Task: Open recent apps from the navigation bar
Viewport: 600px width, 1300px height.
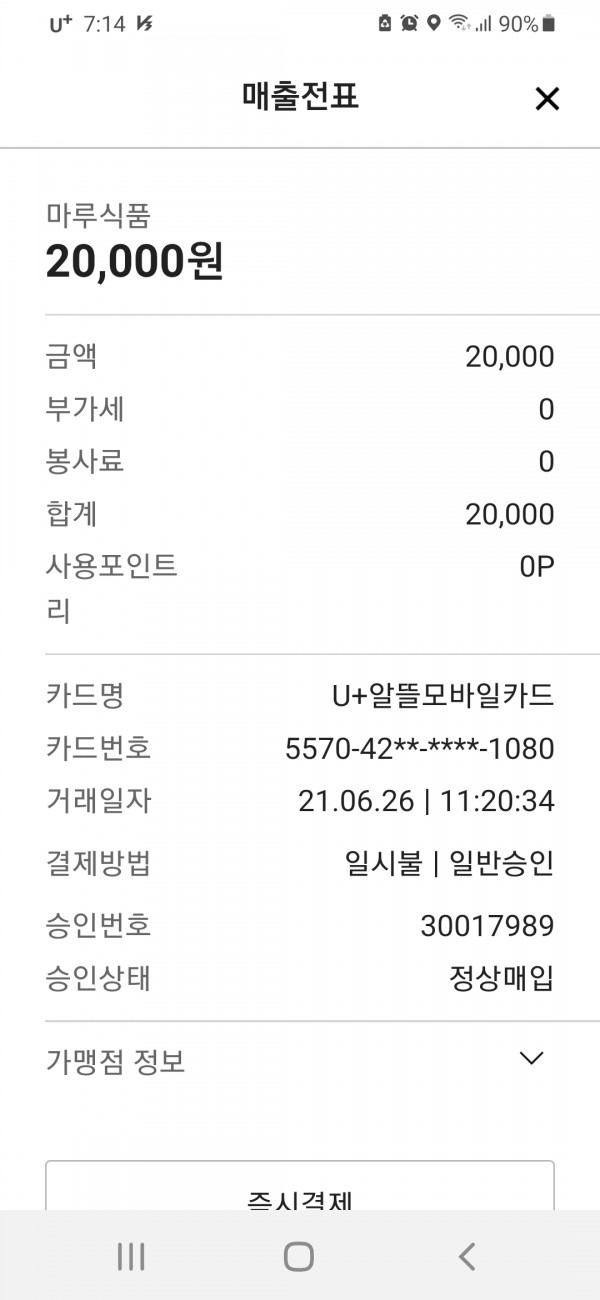Action: [x=131, y=1256]
